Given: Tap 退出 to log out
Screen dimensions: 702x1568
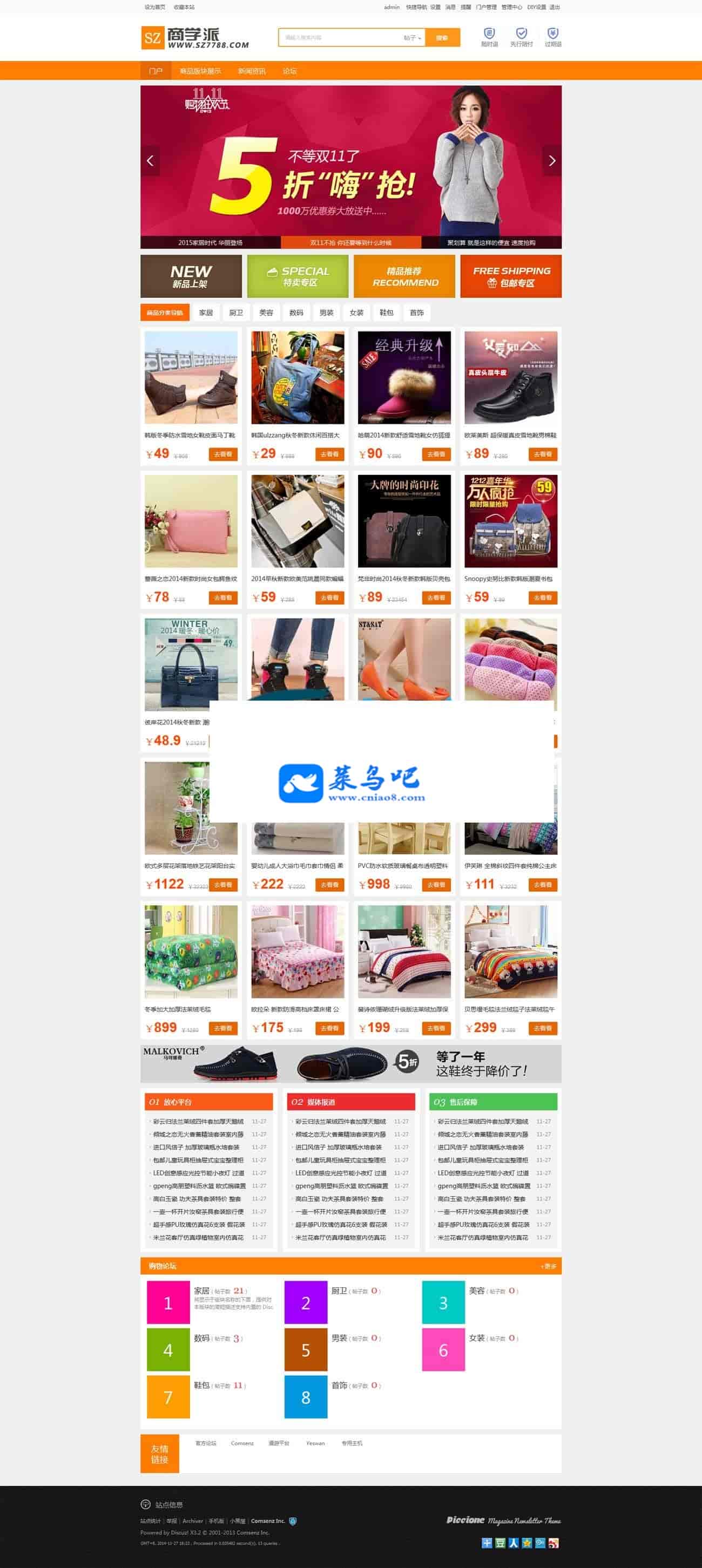Looking at the screenshot, I should [554, 8].
